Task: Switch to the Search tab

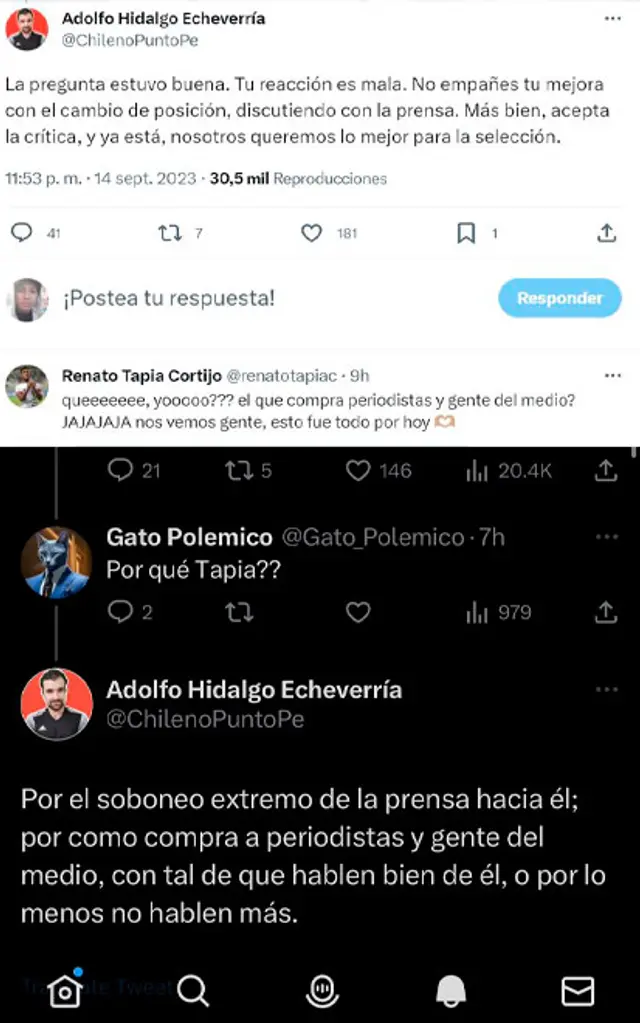Action: coord(193,990)
